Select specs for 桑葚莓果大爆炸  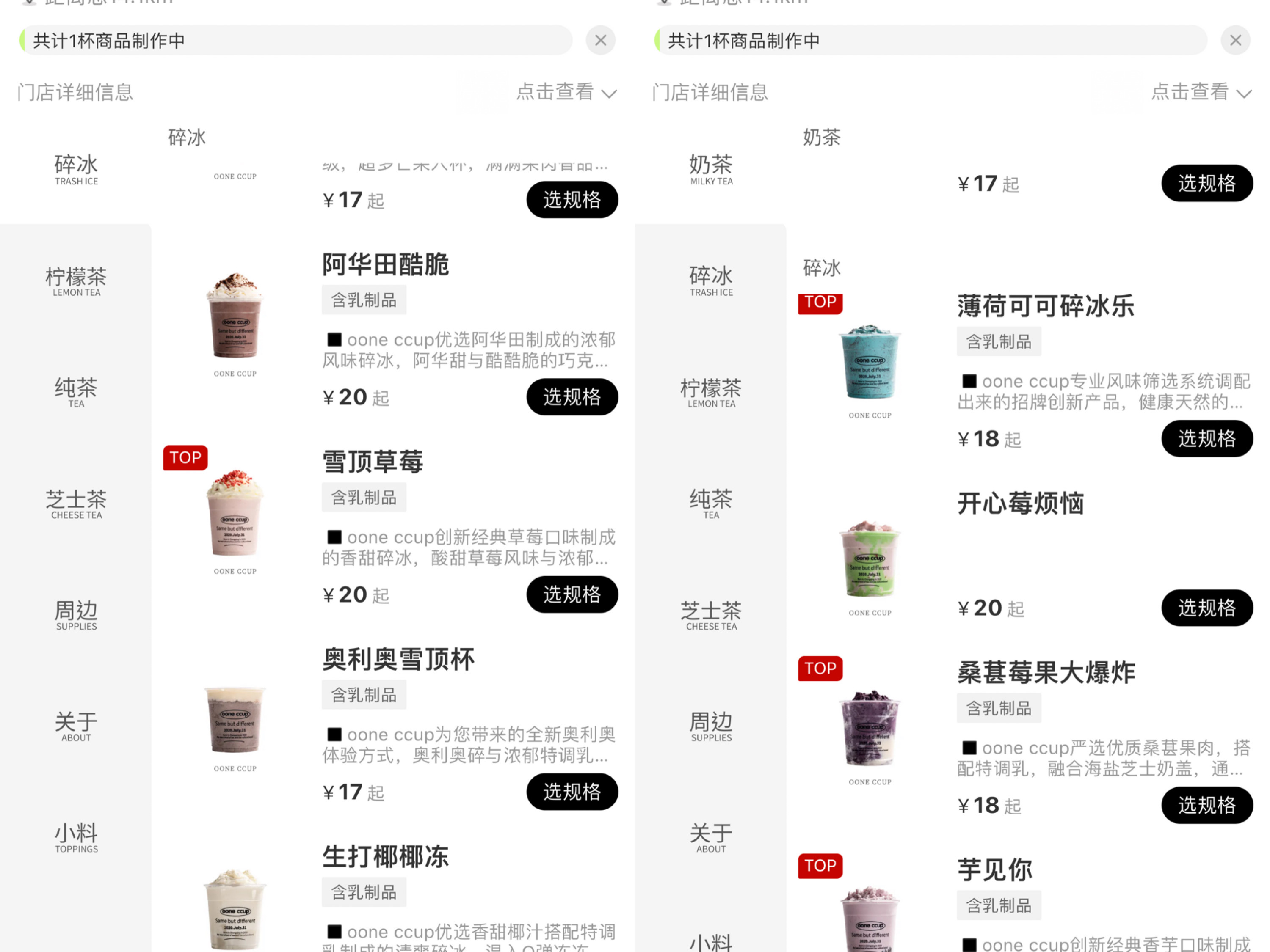click(1206, 805)
